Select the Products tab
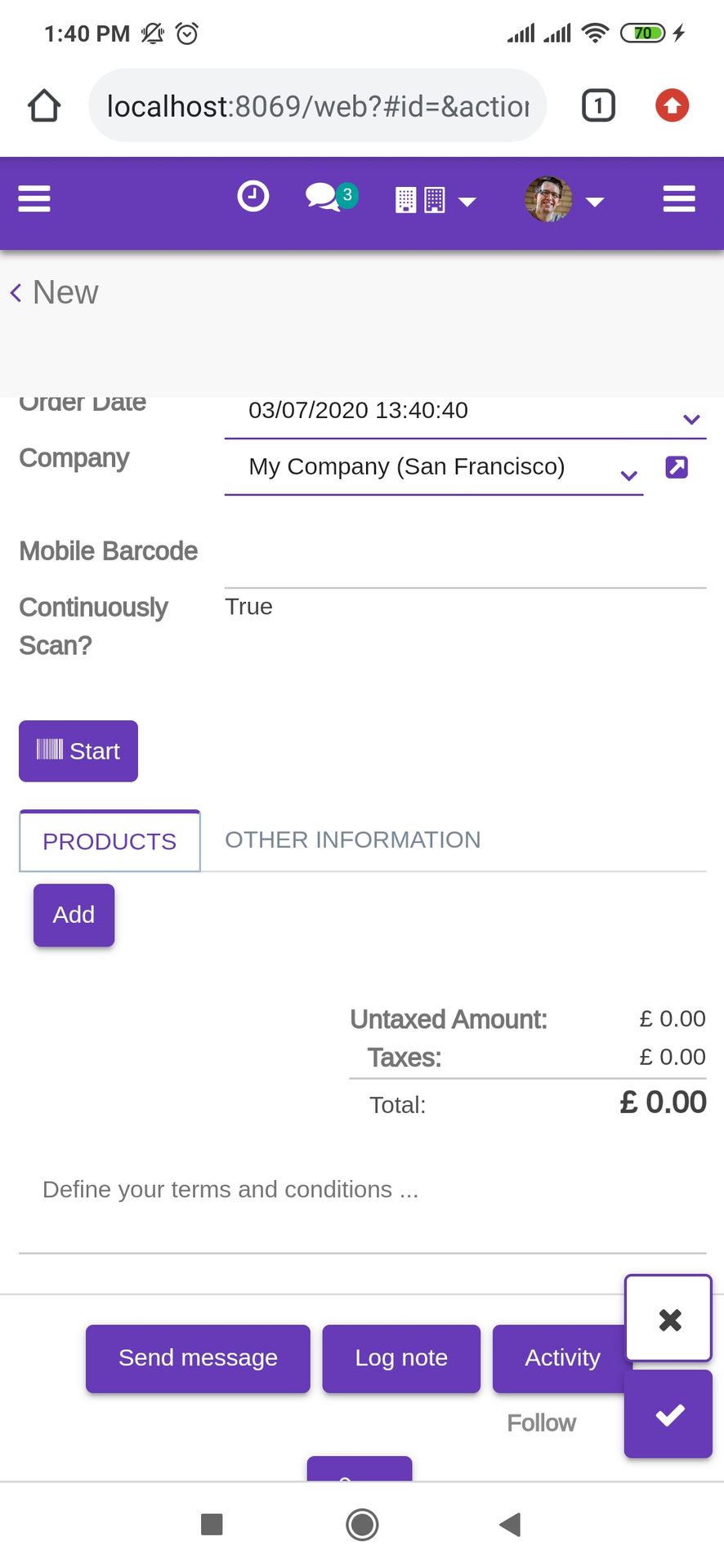724x1568 pixels. pos(109,841)
